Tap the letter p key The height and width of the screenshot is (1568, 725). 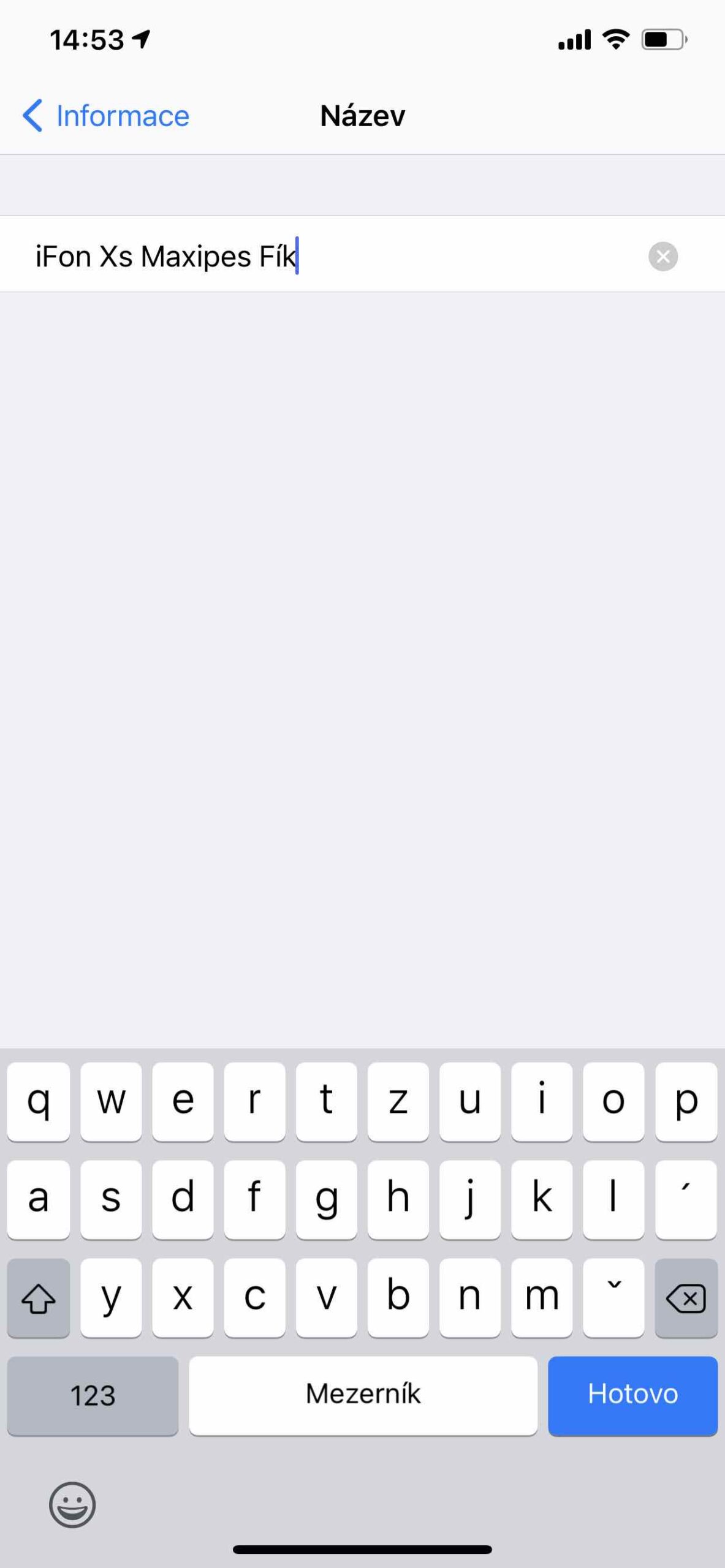point(686,1101)
